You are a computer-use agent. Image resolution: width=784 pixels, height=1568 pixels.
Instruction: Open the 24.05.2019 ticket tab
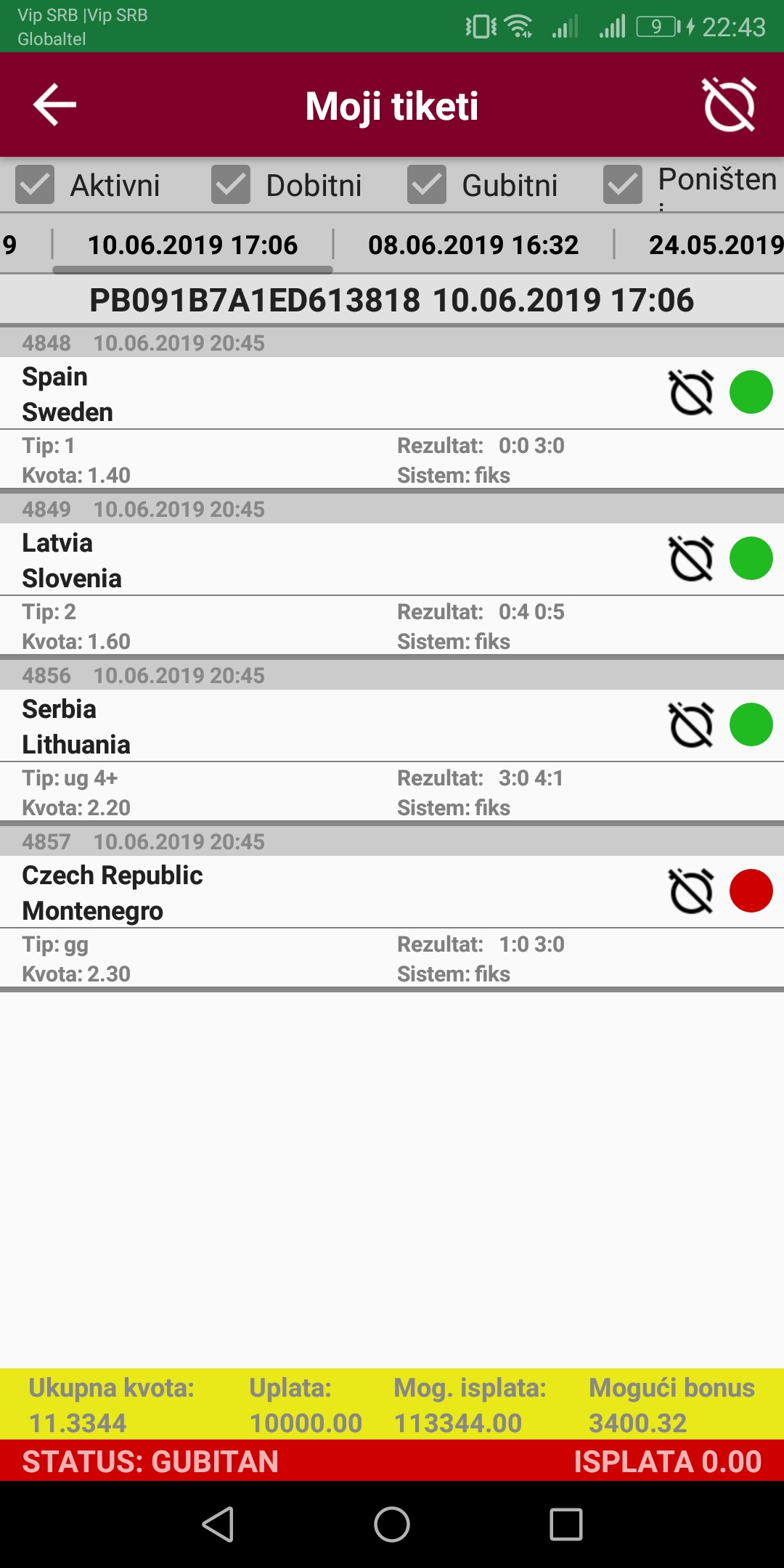pyautogui.click(x=715, y=245)
